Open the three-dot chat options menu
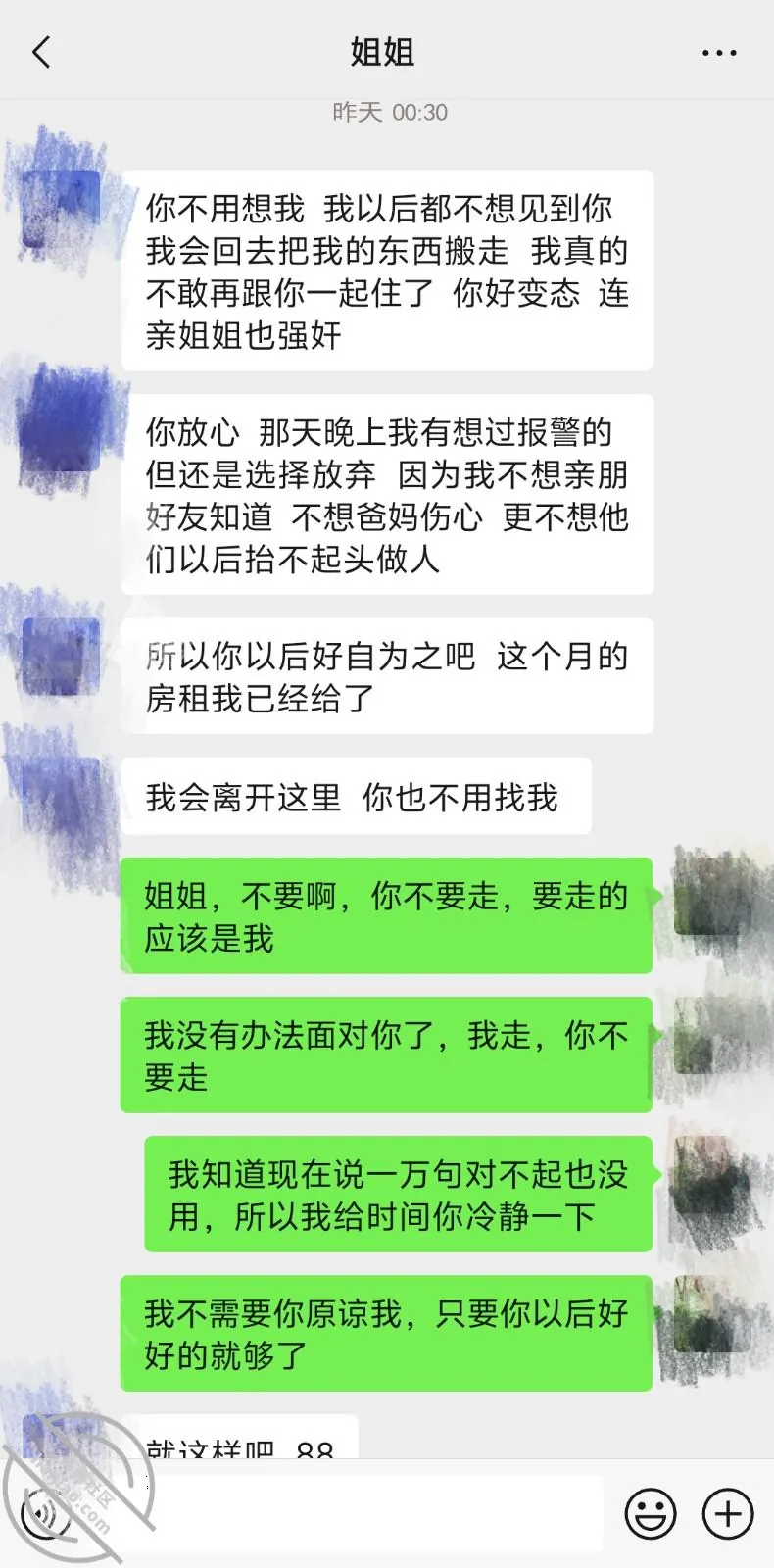 click(719, 53)
